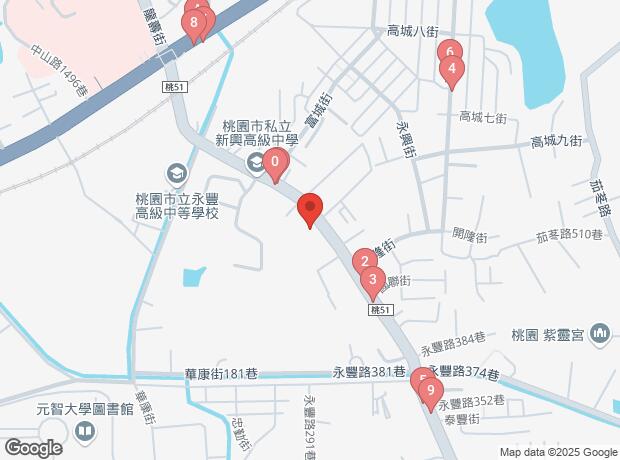Open the 元智大學圖書館 place icon
Image resolution: width=620 pixels, height=460 pixels.
pos(86,432)
